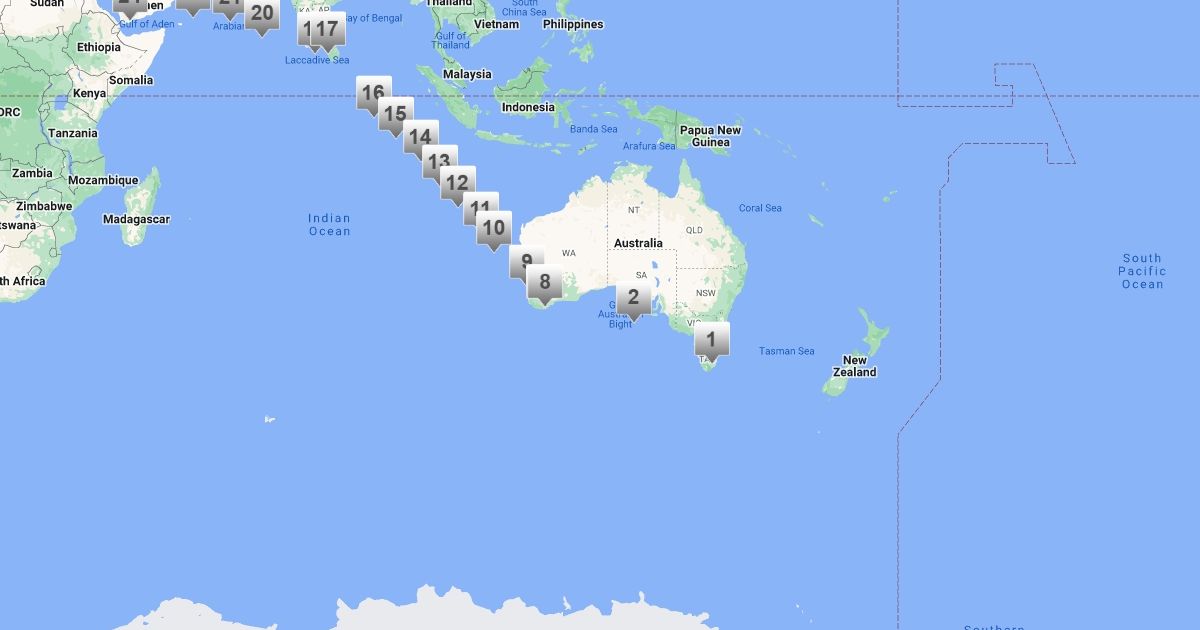Tap marker 16 near the equator line

[372, 93]
